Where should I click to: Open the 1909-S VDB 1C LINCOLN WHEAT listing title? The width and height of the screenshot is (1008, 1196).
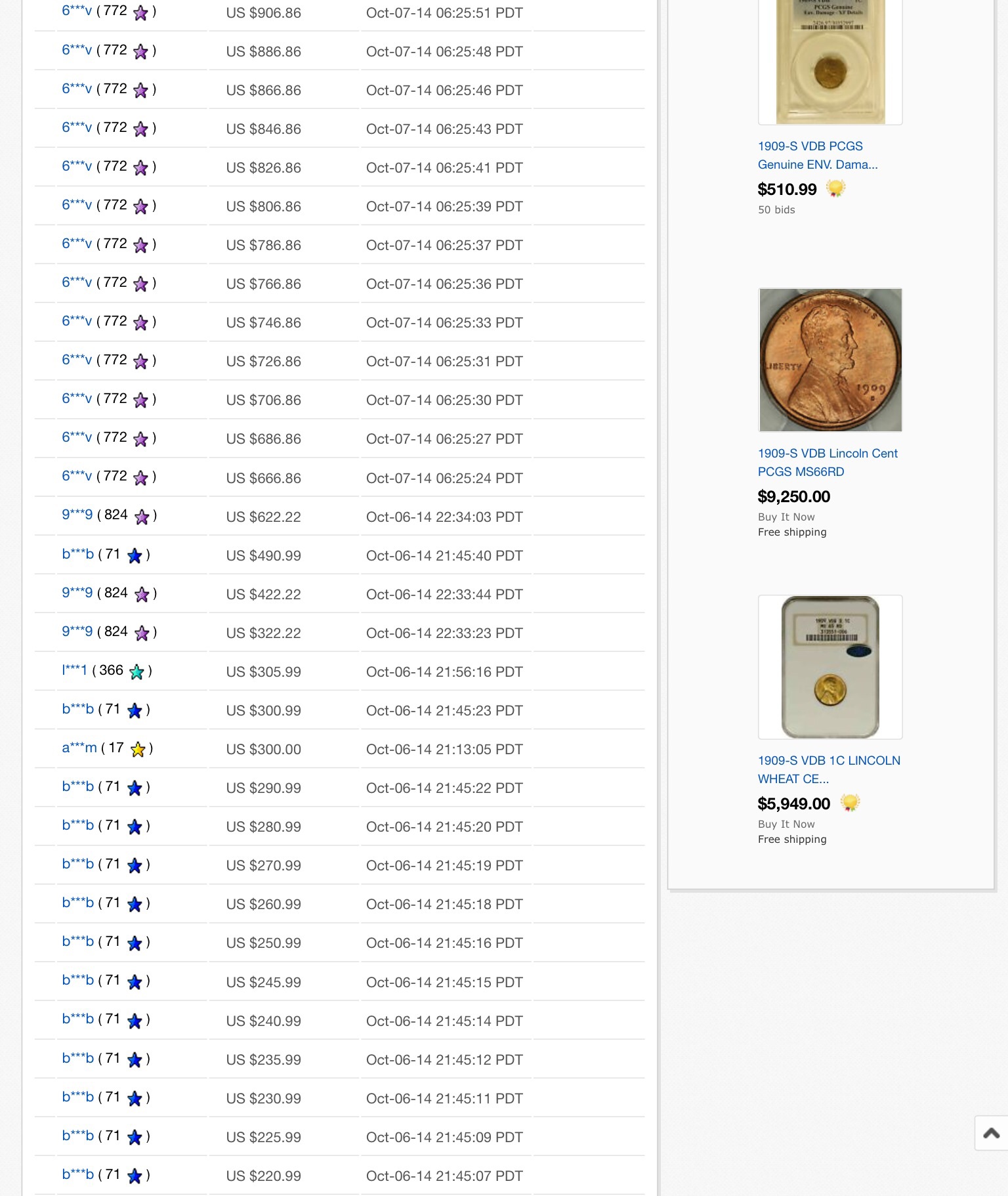[828, 769]
